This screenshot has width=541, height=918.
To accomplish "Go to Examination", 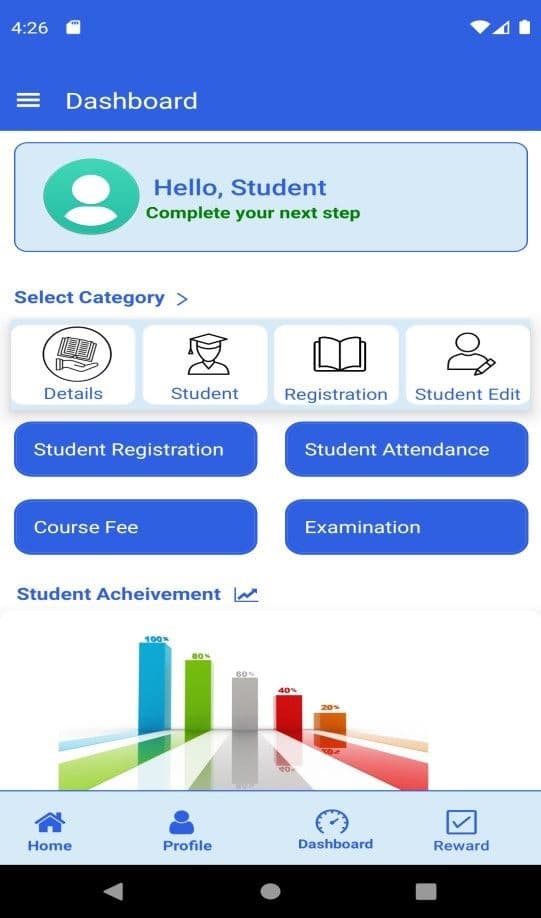I will coord(406,527).
